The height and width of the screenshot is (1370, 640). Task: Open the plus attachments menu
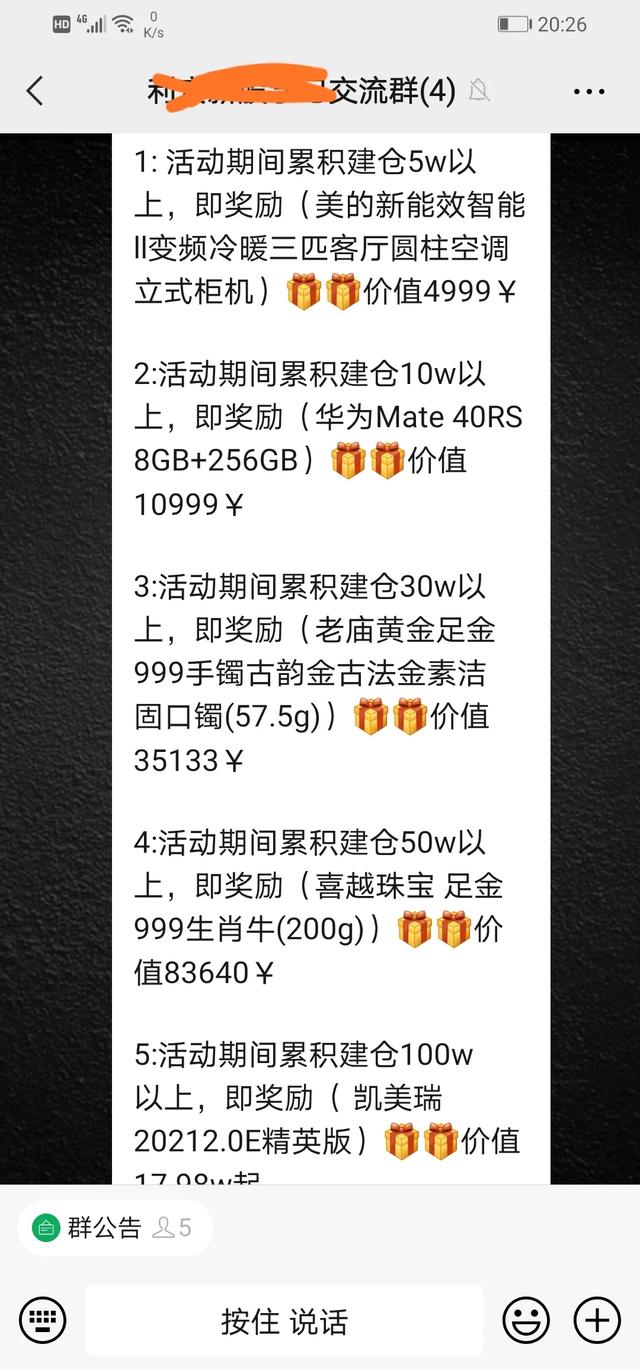tap(597, 1321)
